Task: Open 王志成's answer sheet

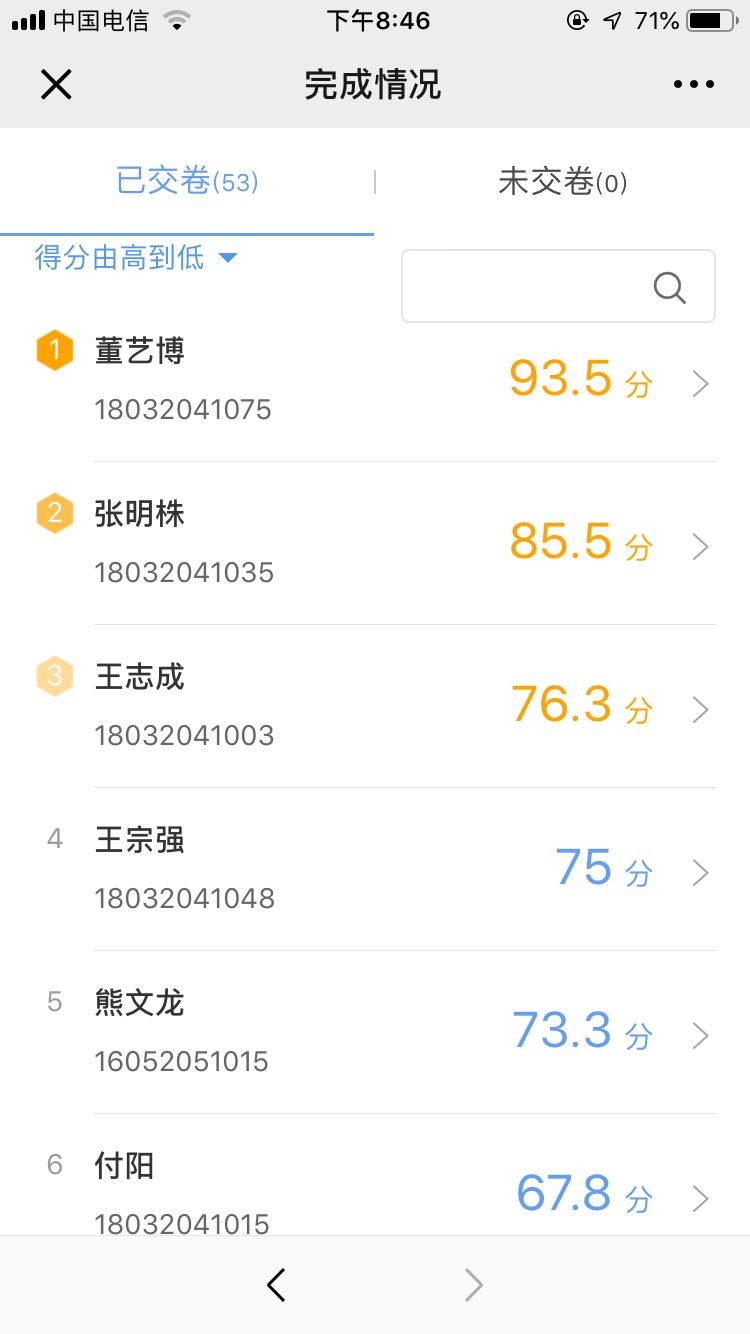Action: pyautogui.click(x=400, y=707)
